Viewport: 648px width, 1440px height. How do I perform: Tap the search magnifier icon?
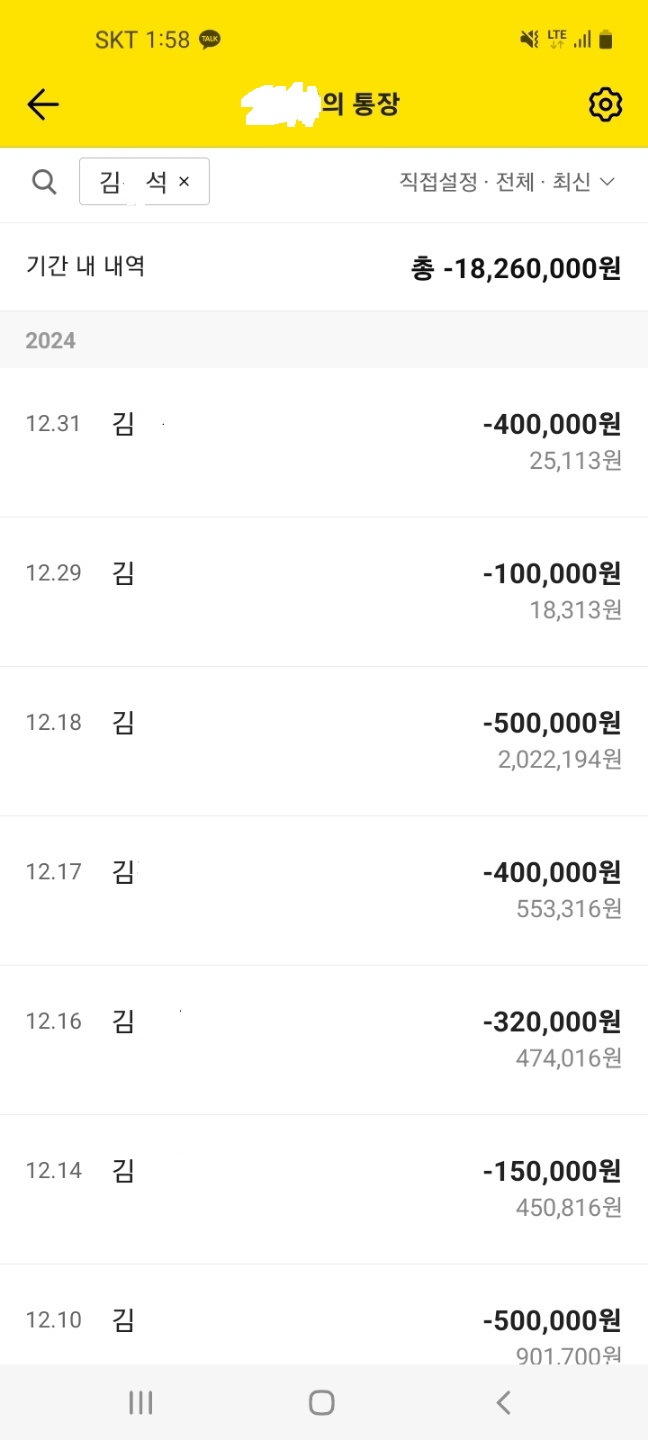click(x=44, y=182)
